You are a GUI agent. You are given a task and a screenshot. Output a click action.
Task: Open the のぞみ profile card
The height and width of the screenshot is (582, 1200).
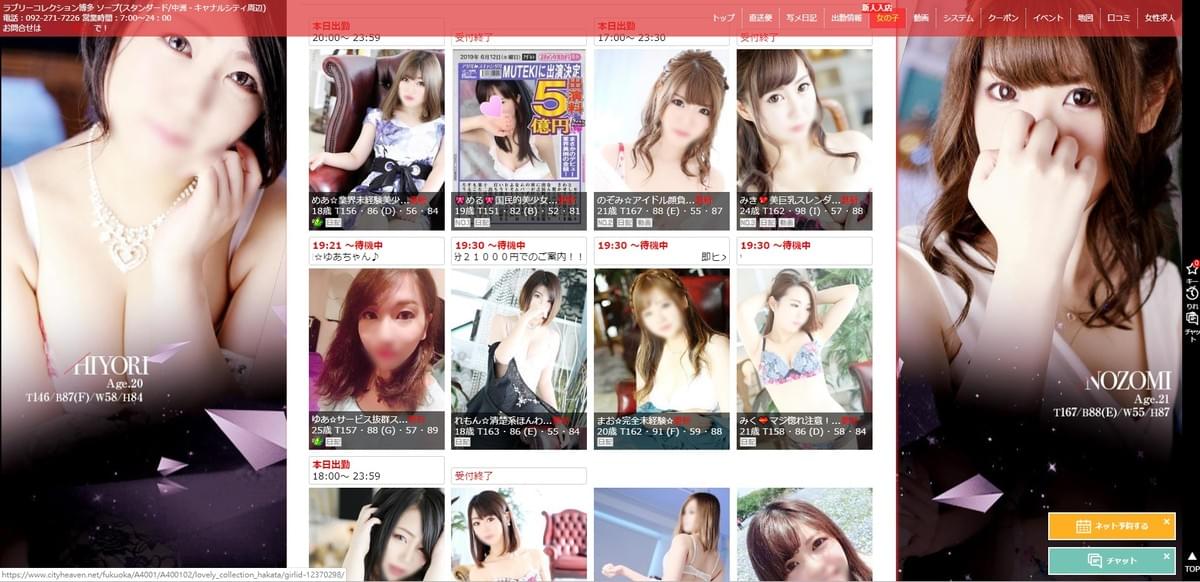pyautogui.click(x=661, y=135)
